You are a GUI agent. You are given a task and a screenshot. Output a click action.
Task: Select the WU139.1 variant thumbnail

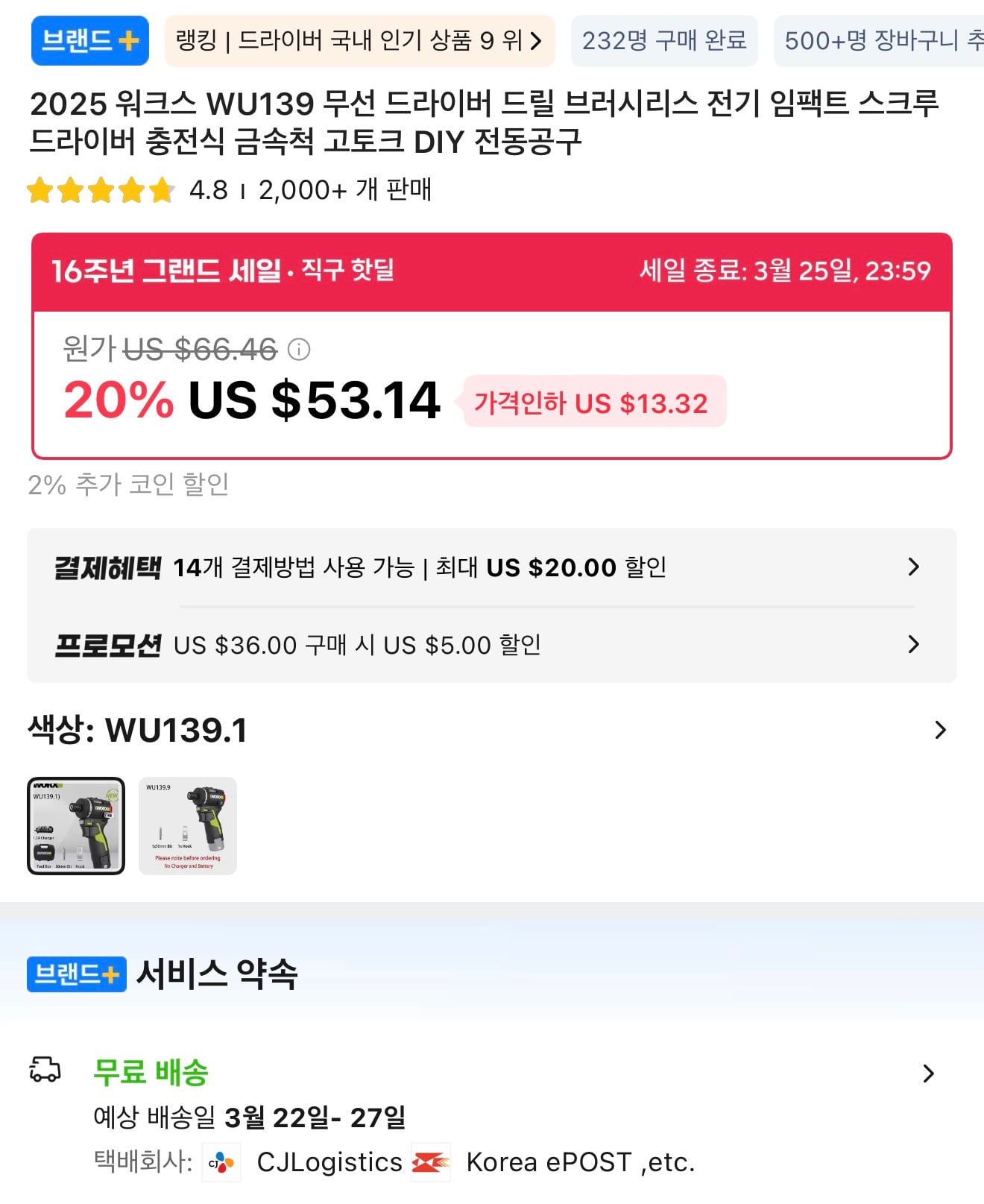coord(76,825)
